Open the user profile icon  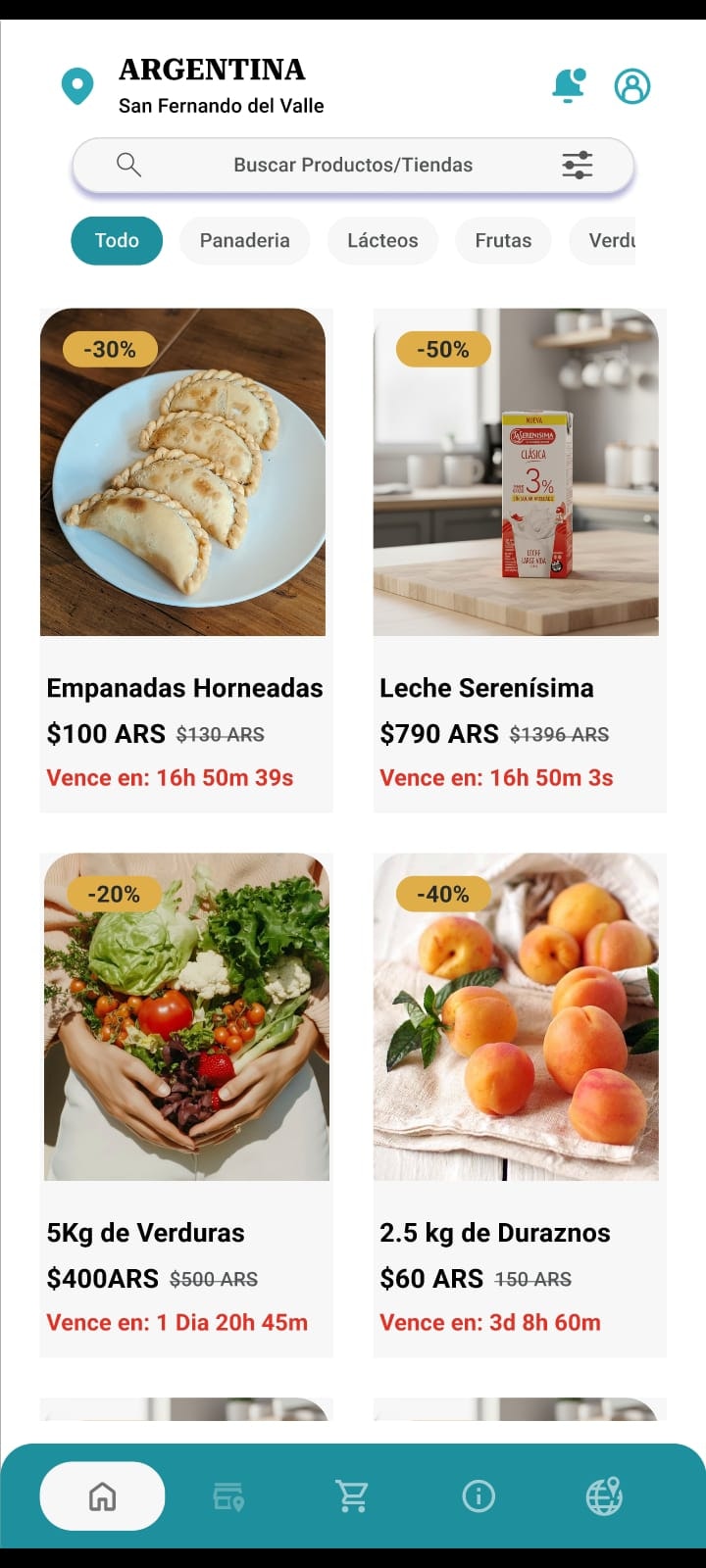coord(633,86)
